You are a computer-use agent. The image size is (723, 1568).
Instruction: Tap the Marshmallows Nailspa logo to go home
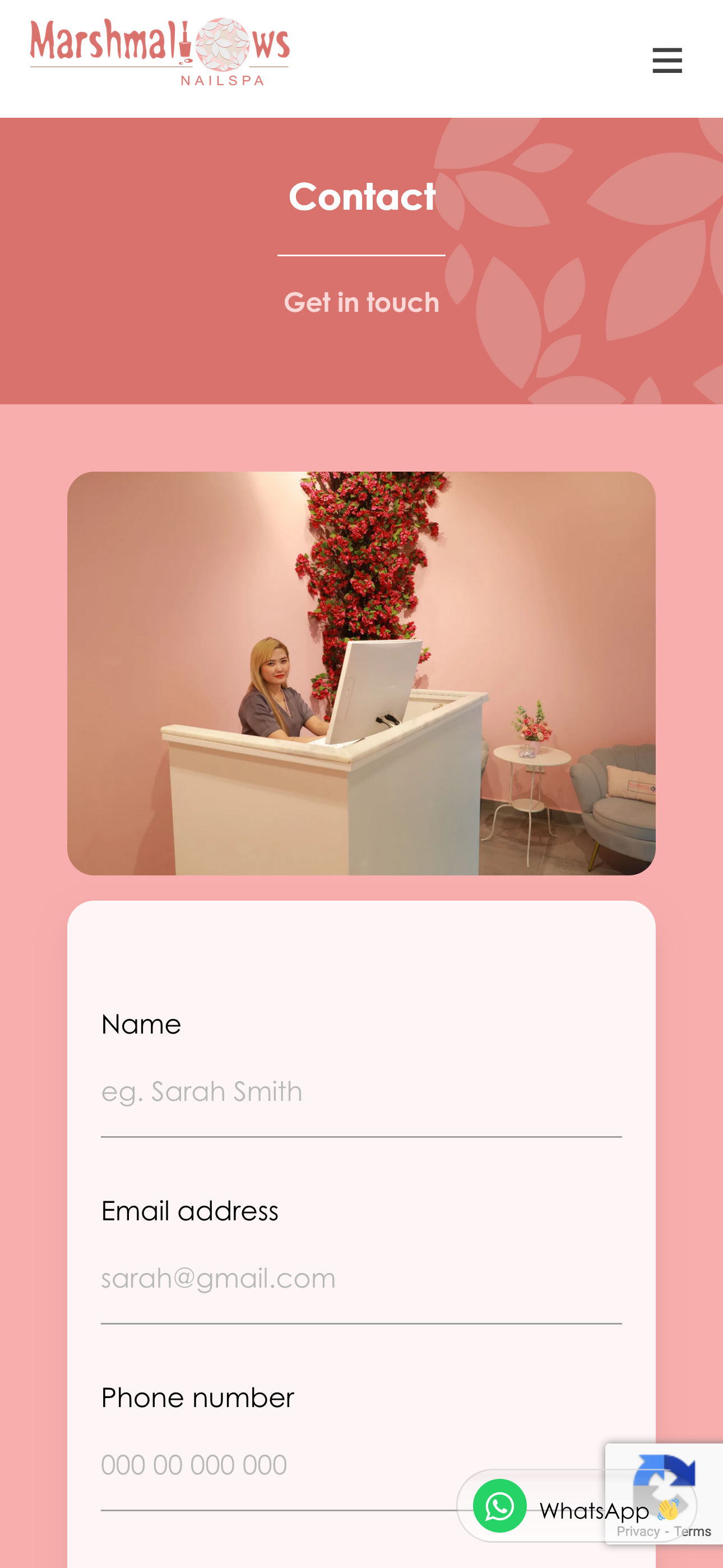[x=159, y=52]
